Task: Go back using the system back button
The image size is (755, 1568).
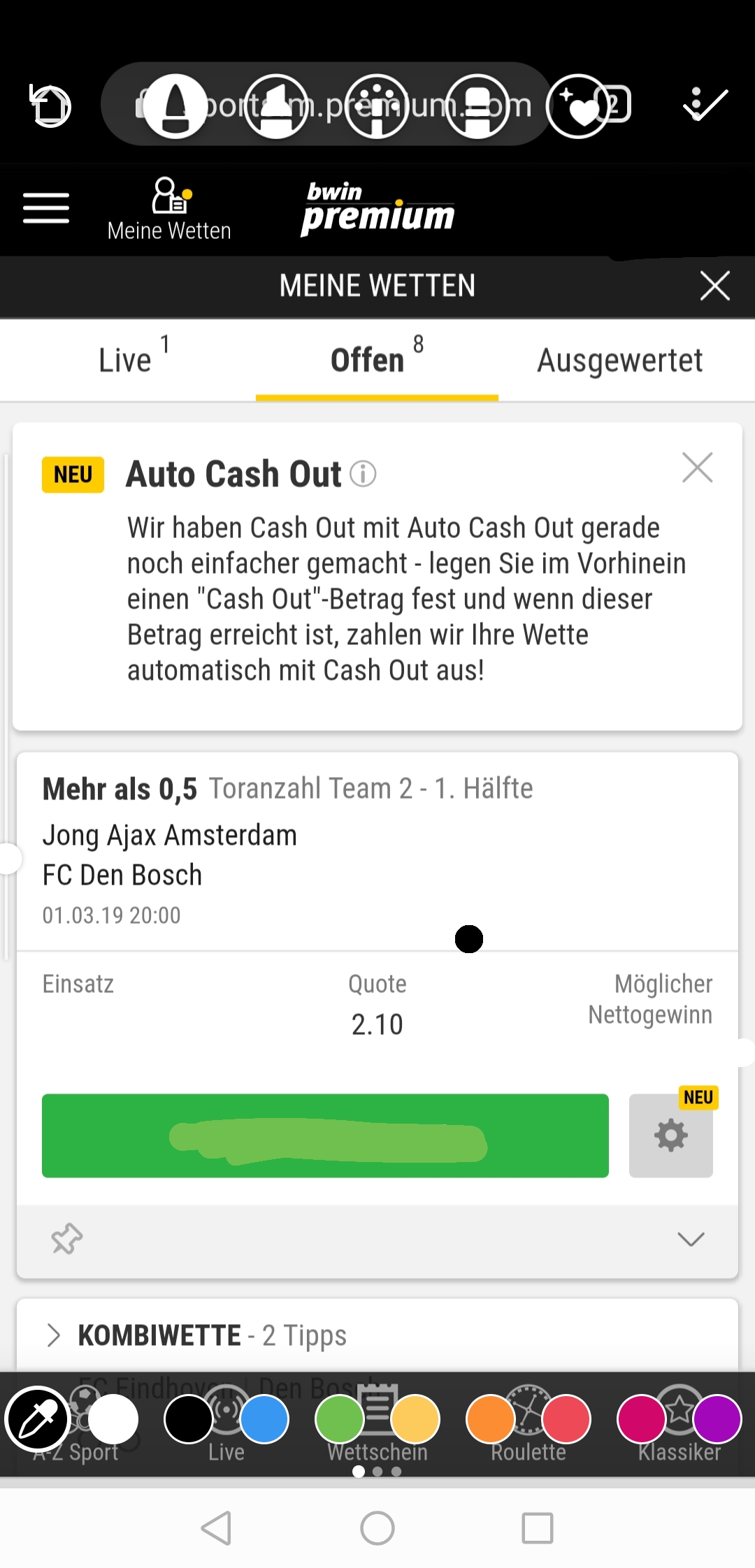Action: click(216, 1528)
